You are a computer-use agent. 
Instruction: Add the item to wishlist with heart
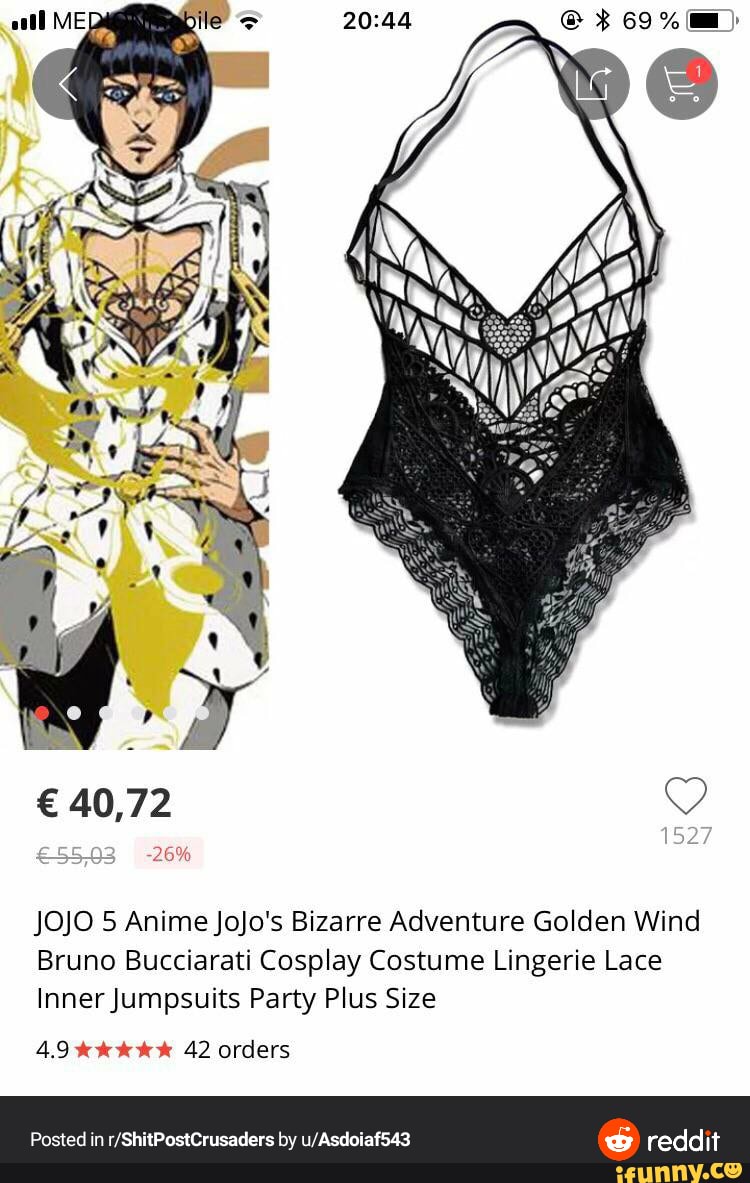(x=686, y=796)
